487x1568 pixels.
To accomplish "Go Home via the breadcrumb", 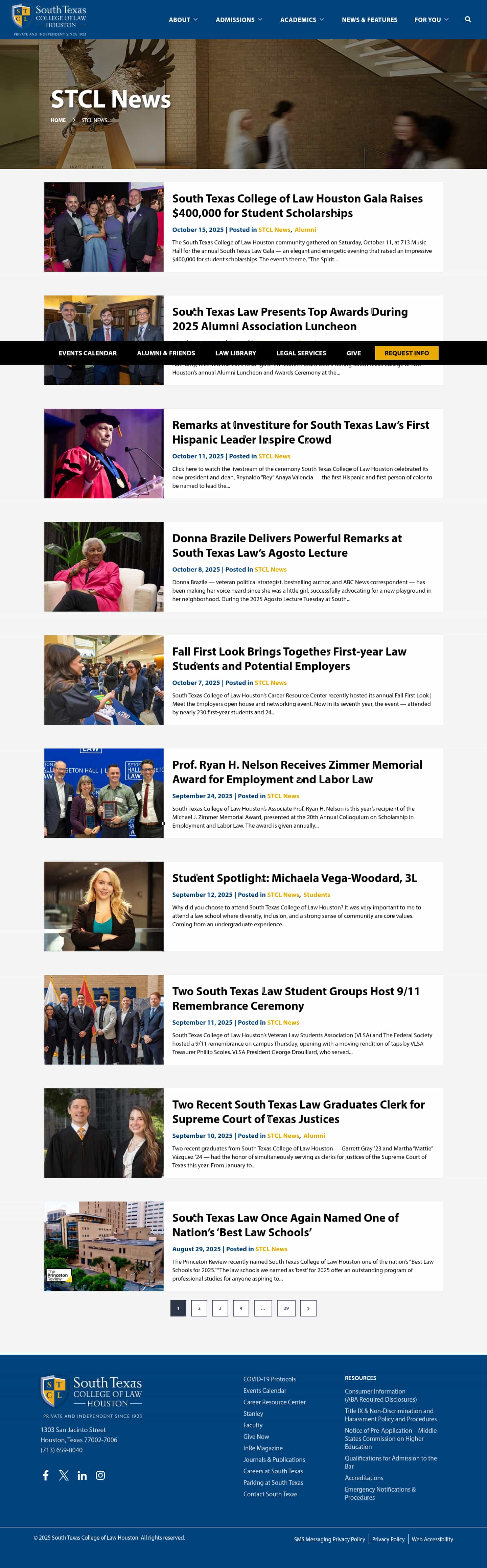I will 58,120.
